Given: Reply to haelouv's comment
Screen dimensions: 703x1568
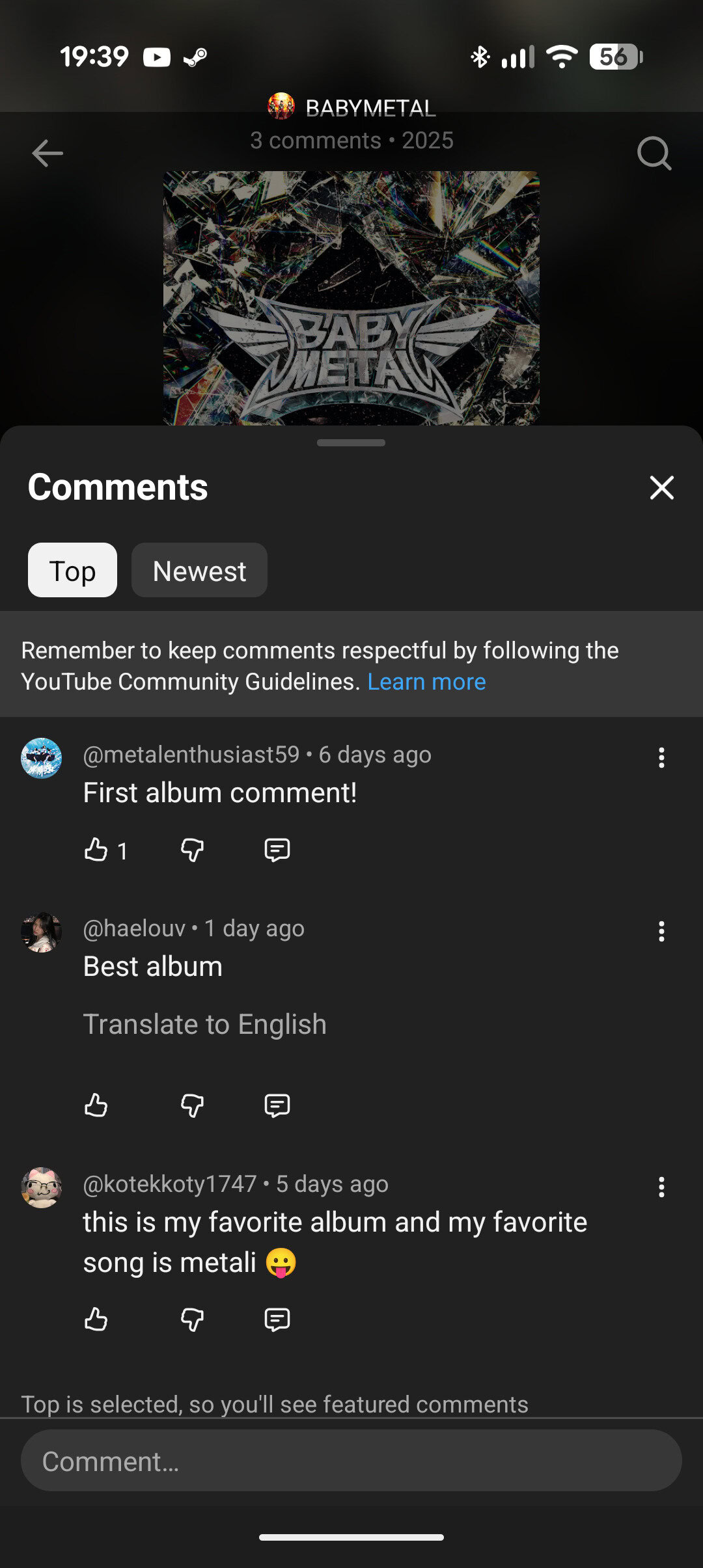Looking at the screenshot, I should 276,1105.
